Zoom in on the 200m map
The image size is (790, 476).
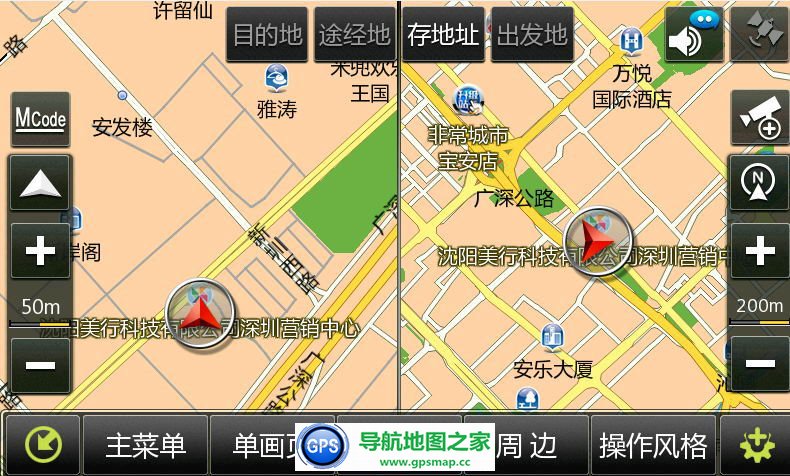760,251
